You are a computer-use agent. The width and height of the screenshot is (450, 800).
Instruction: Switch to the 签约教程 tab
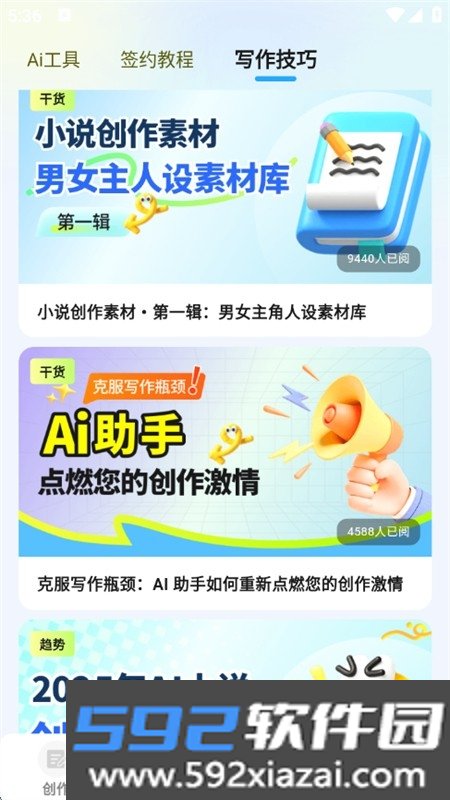(157, 60)
